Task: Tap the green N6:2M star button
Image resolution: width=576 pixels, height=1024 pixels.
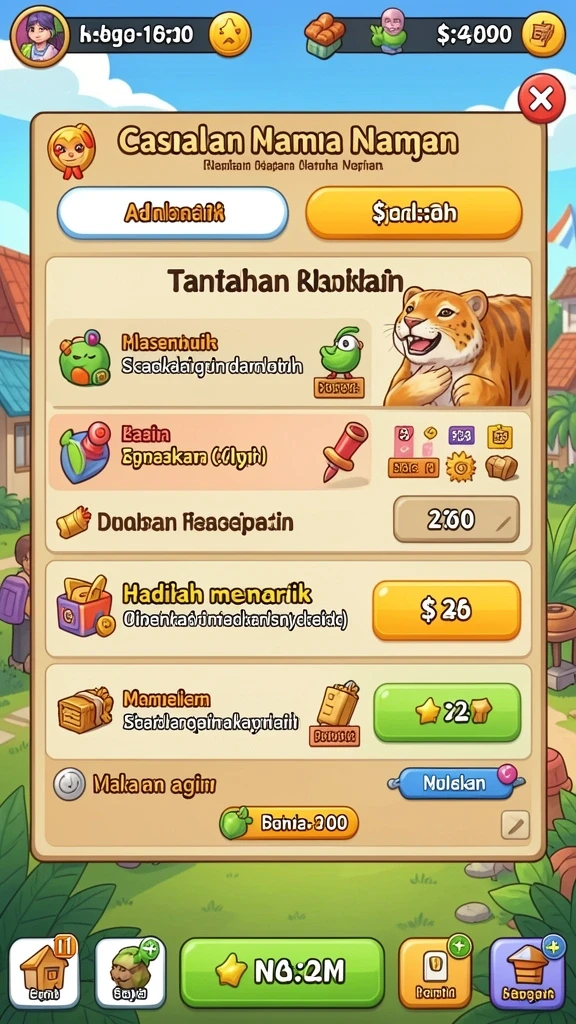Action: pyautogui.click(x=282, y=972)
